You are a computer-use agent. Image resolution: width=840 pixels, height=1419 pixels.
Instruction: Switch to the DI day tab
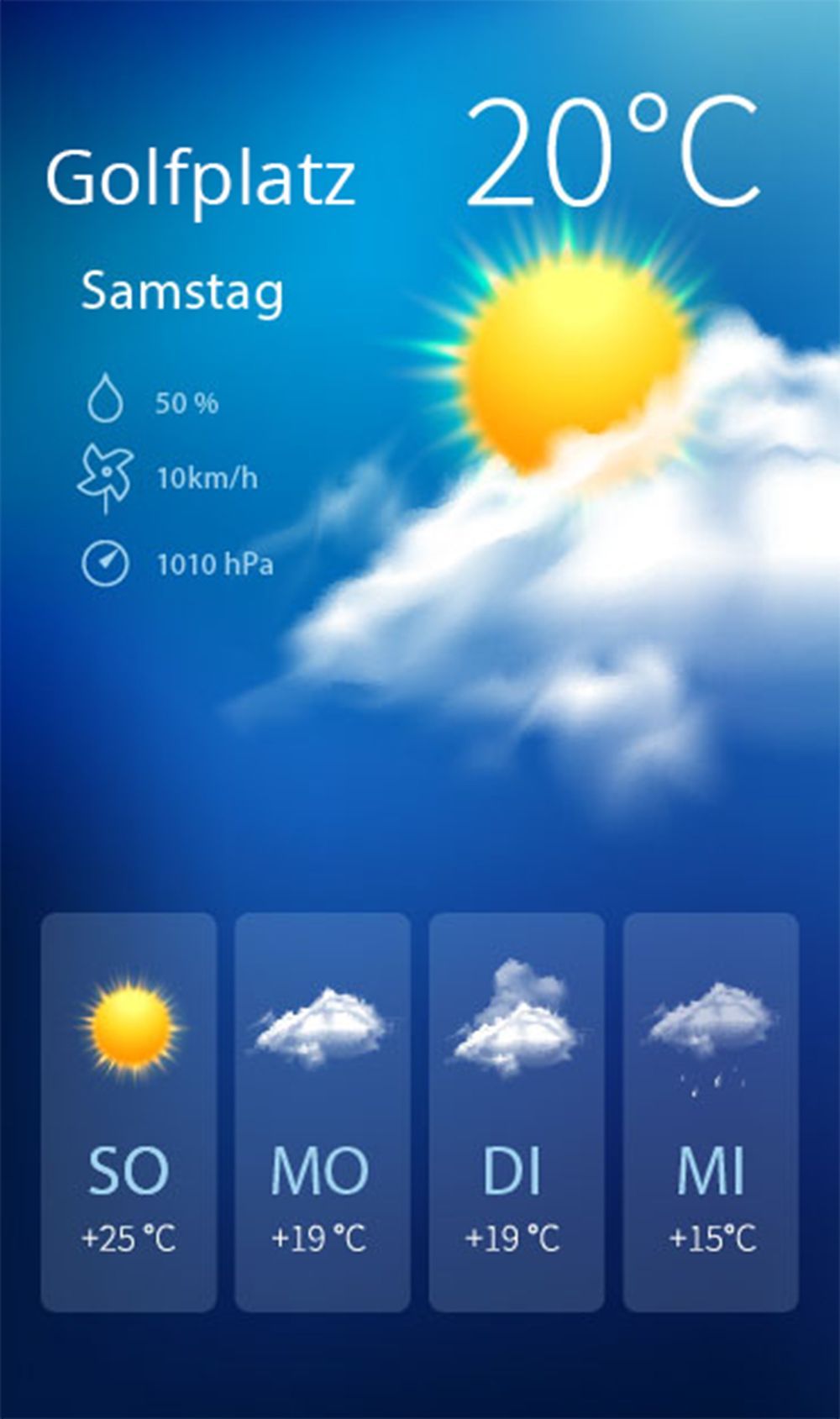[x=512, y=1169]
